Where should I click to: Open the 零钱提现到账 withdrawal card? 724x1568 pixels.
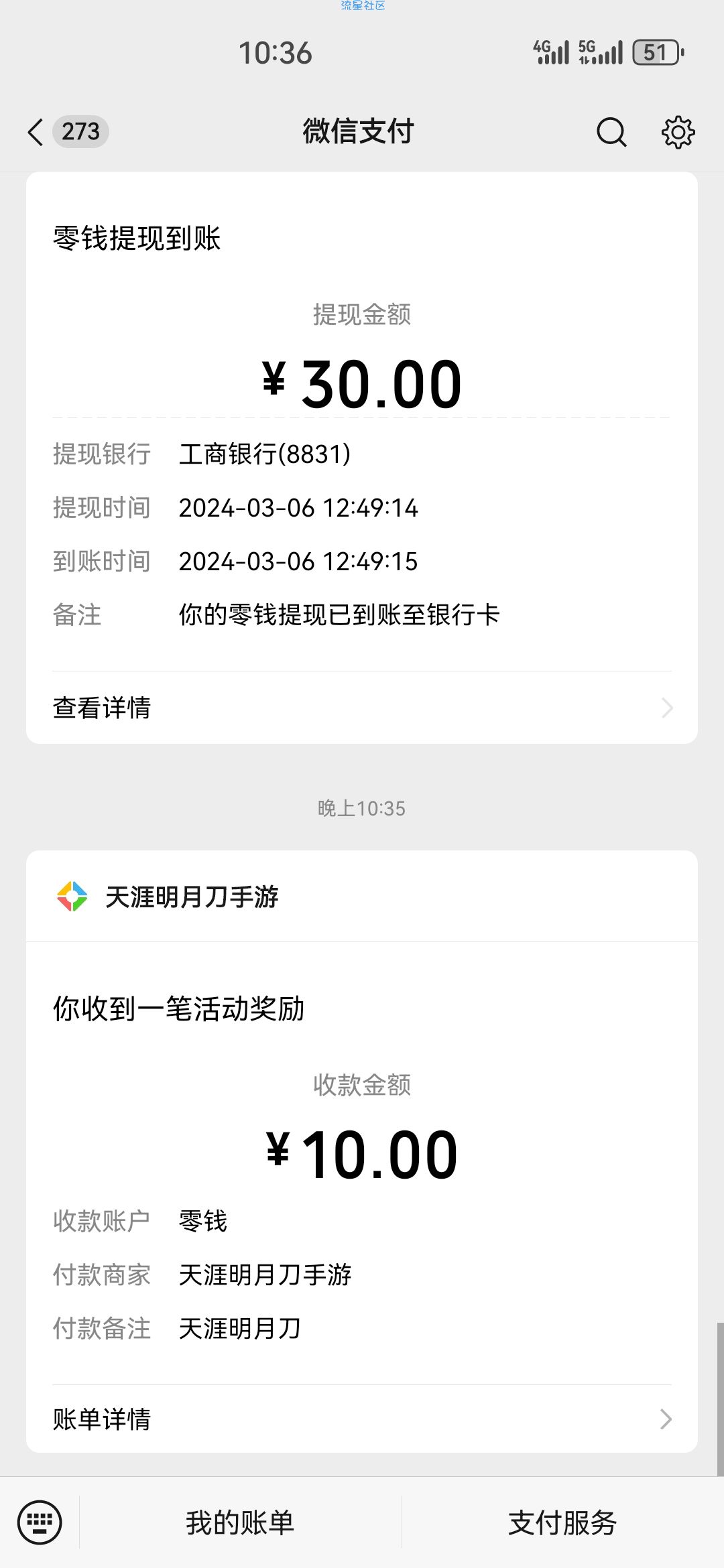pos(362,457)
